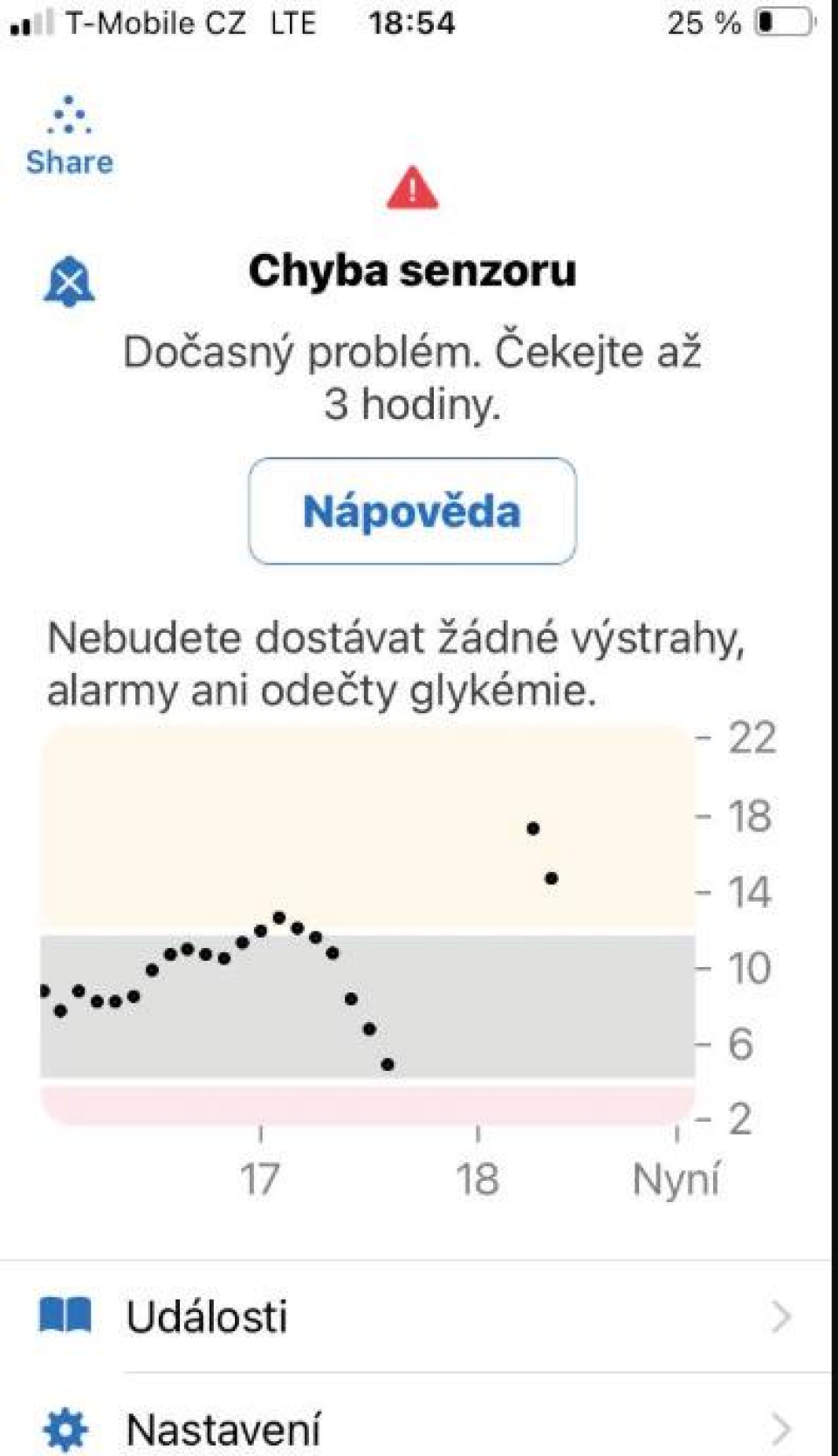
Task: Tap the Share icon above the Share label
Action: (x=70, y=118)
